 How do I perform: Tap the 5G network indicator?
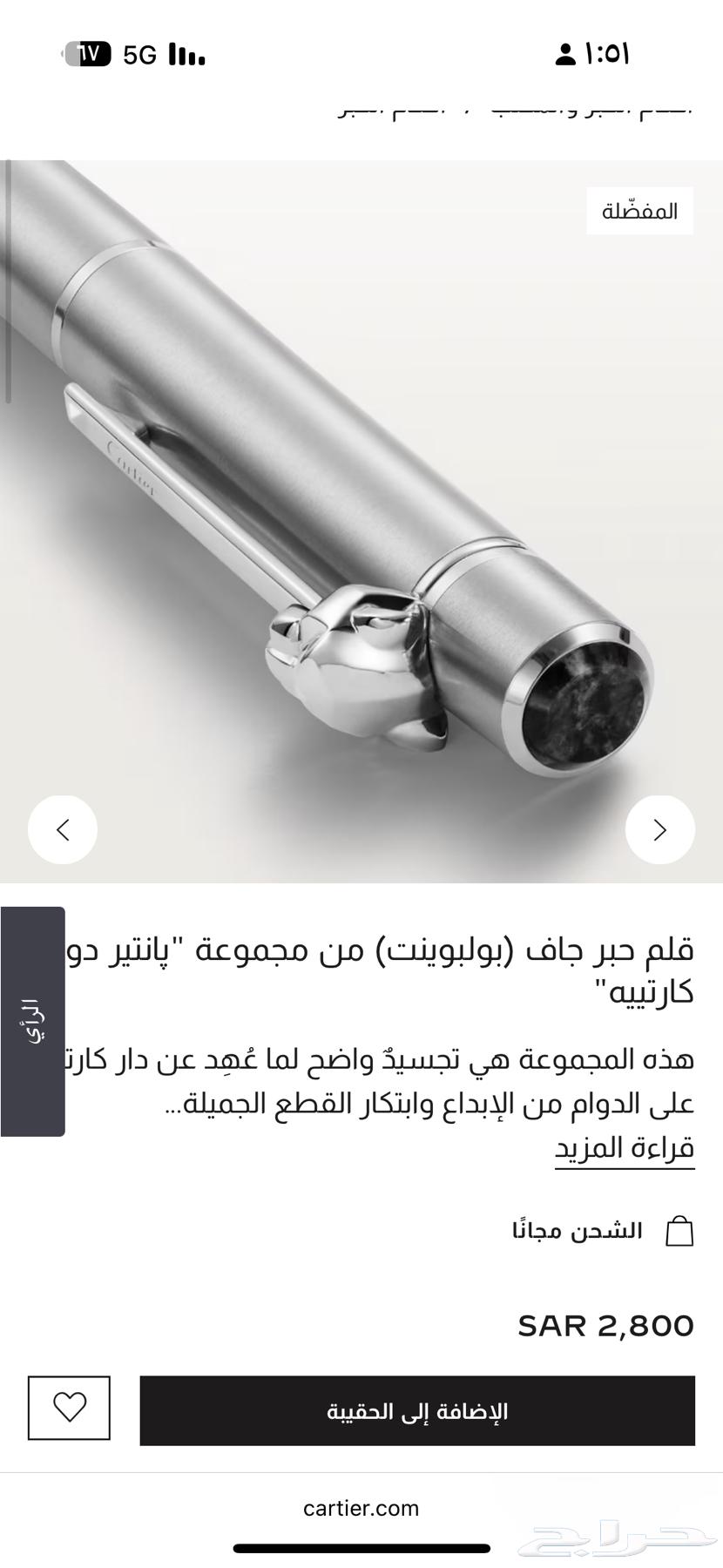[x=139, y=54]
